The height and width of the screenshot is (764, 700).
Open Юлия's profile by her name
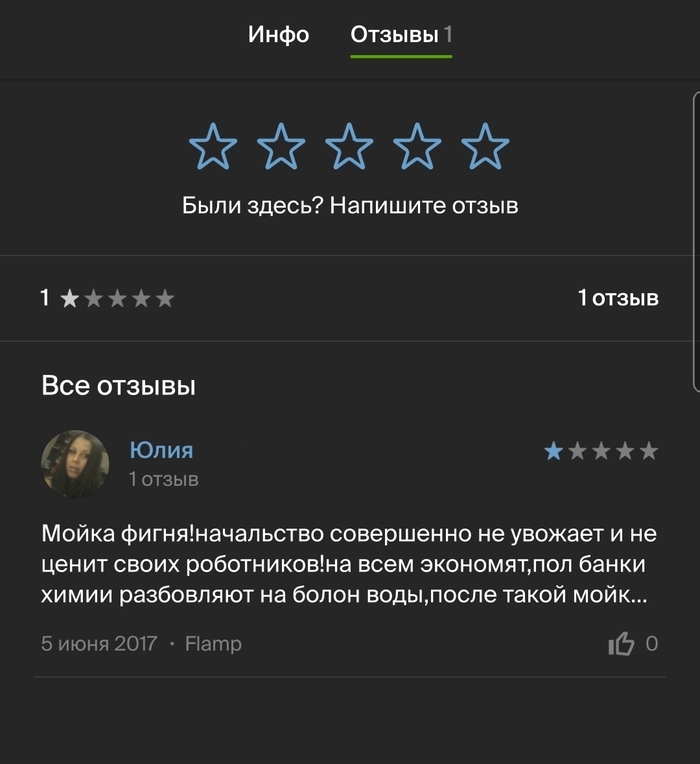click(x=161, y=450)
